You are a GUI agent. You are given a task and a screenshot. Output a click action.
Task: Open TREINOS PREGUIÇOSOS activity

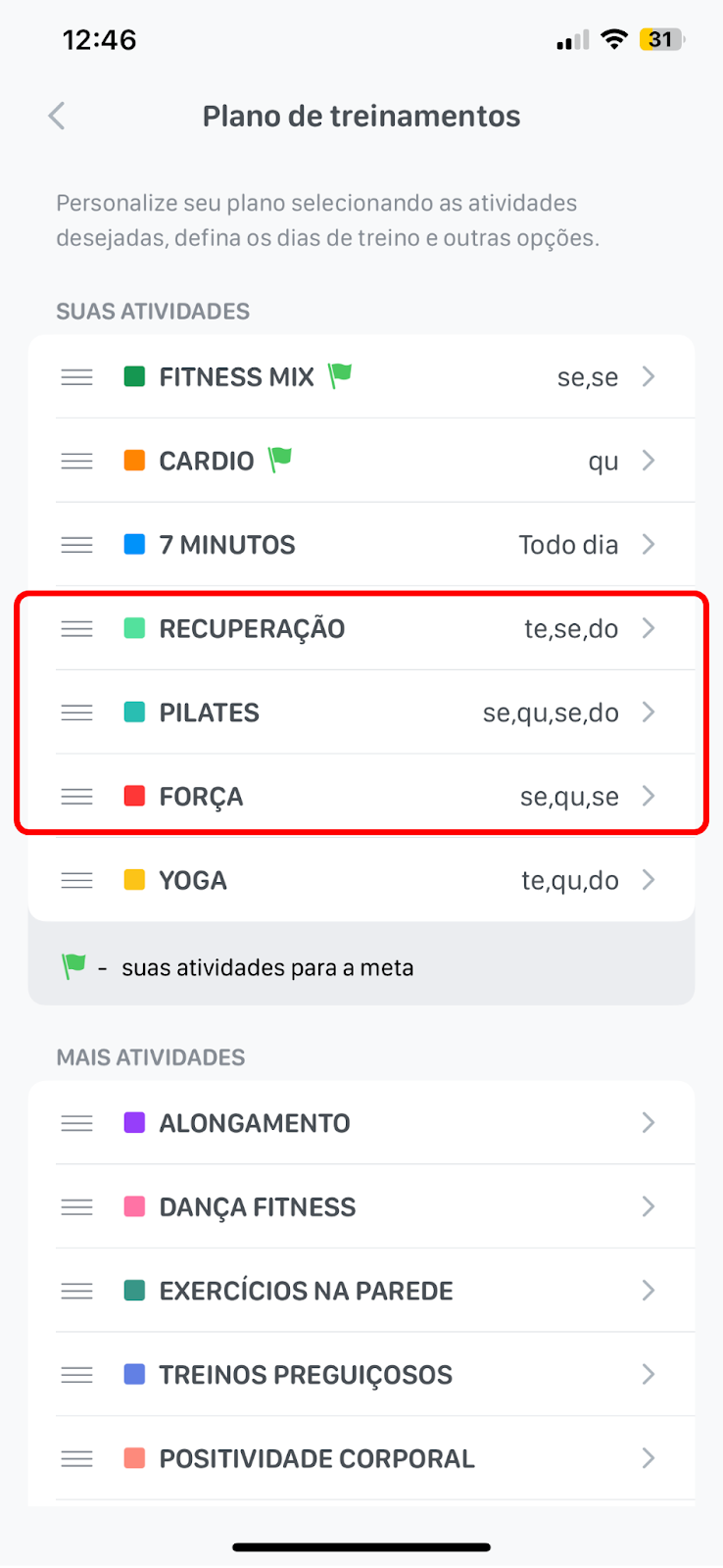[361, 1375]
